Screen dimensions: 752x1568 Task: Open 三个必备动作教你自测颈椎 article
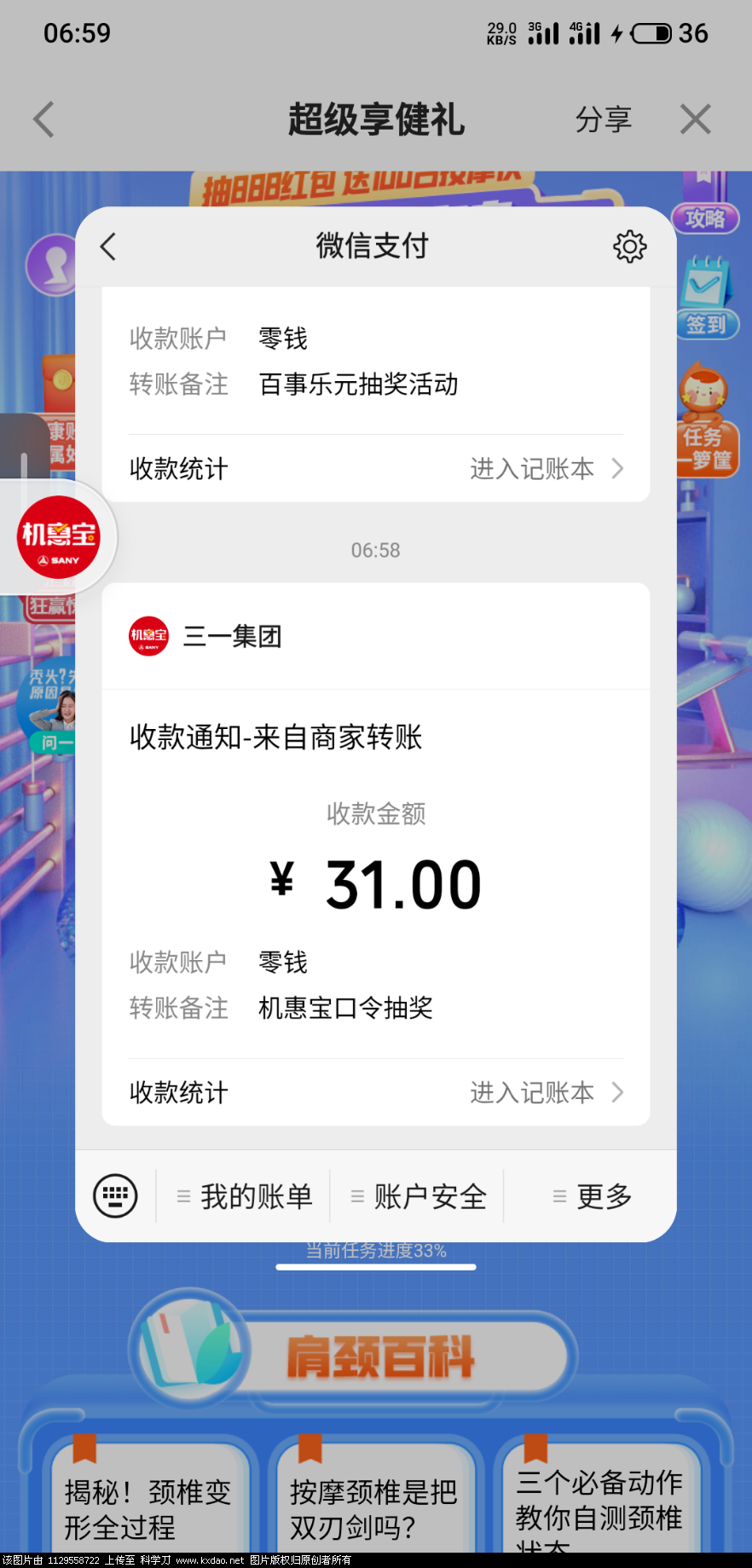pos(599,1505)
